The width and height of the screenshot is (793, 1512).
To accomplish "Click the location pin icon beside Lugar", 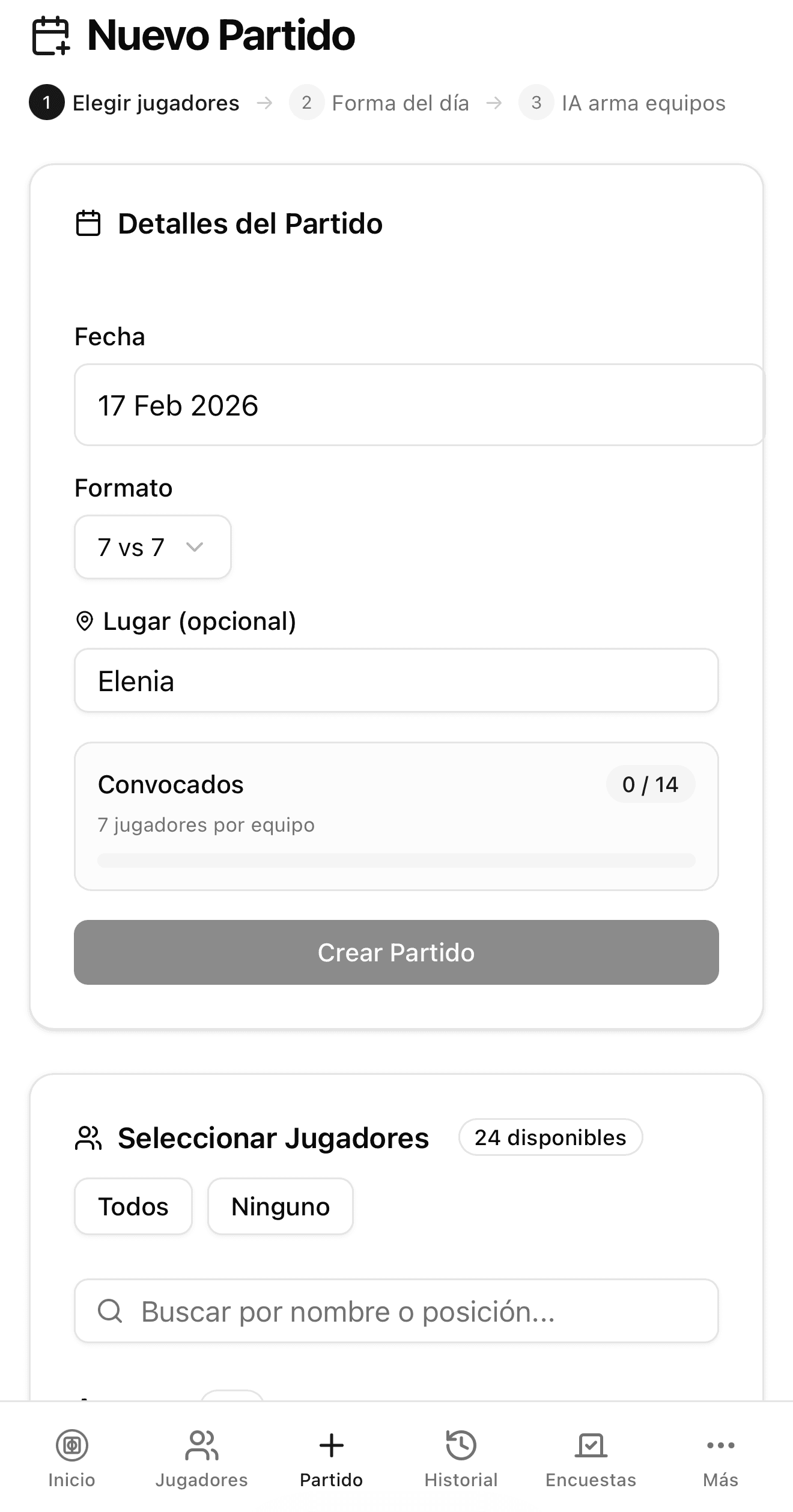I will pos(85,621).
